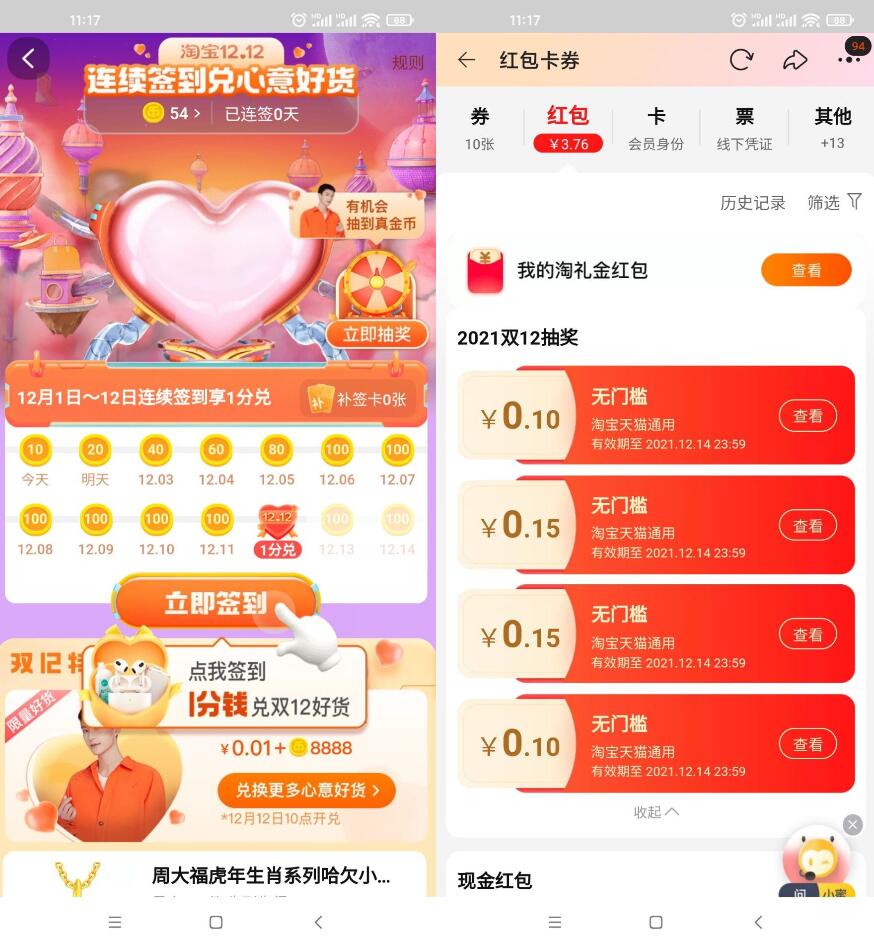Tap the back arrow on the sign-in page

(28, 58)
